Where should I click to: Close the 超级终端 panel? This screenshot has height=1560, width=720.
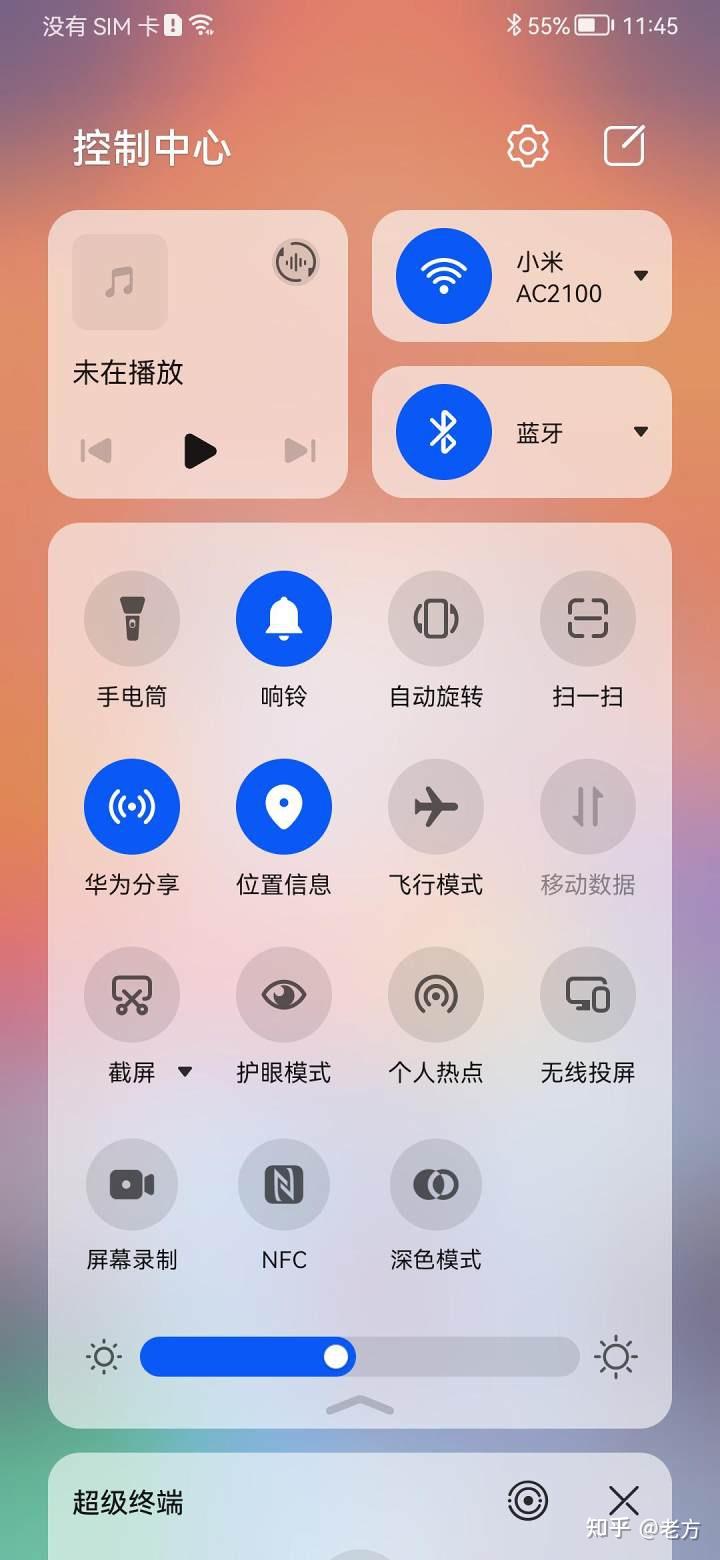624,1500
